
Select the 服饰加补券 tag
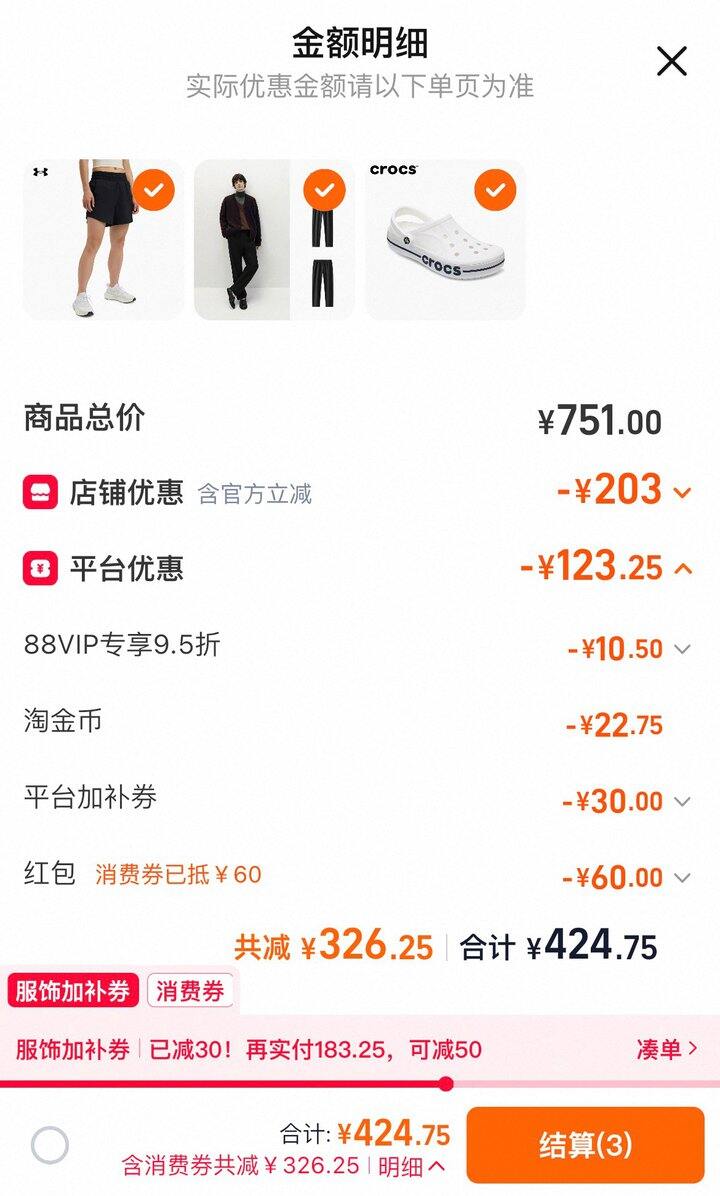74,991
